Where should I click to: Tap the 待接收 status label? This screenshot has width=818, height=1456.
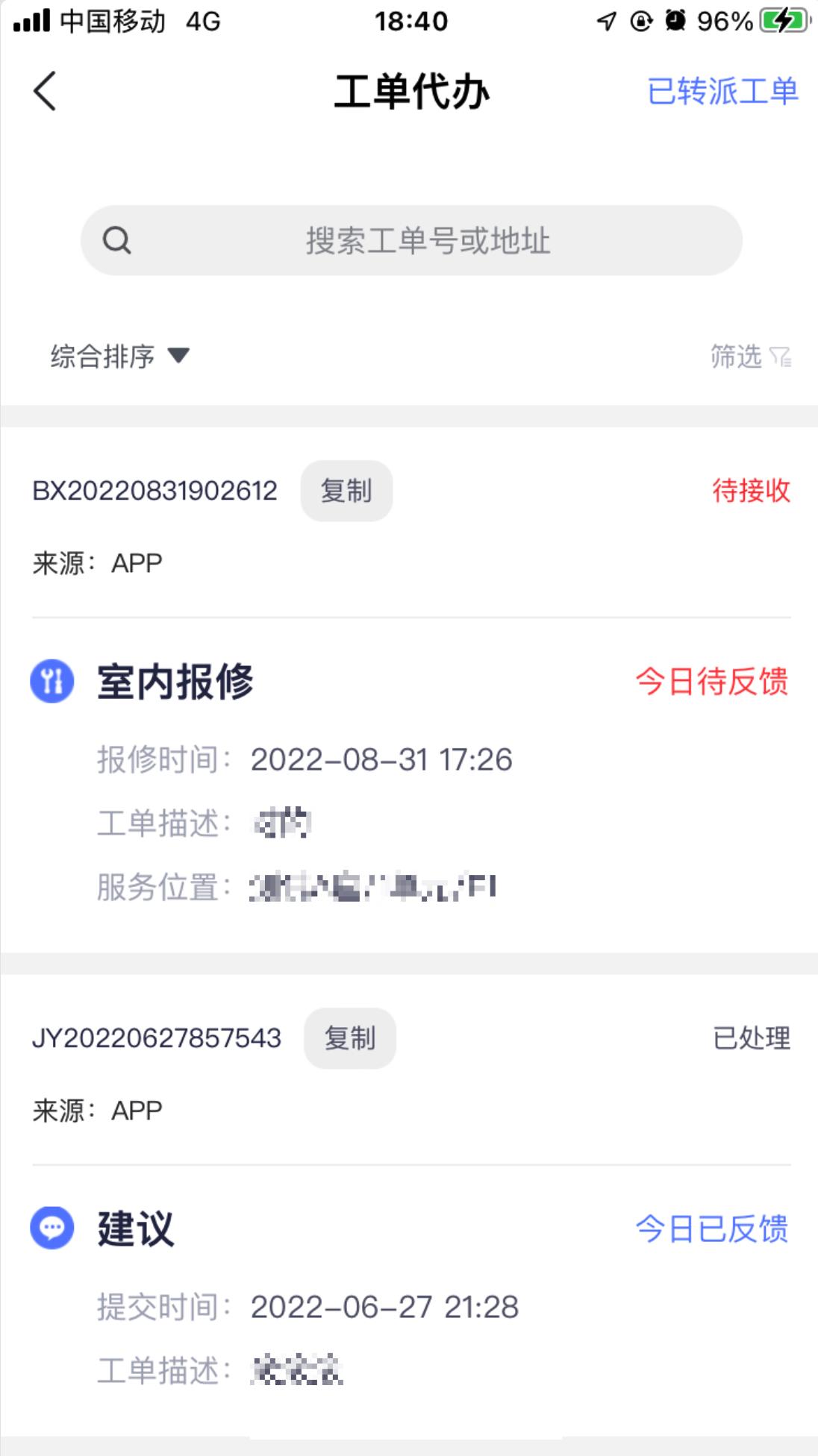point(751,490)
